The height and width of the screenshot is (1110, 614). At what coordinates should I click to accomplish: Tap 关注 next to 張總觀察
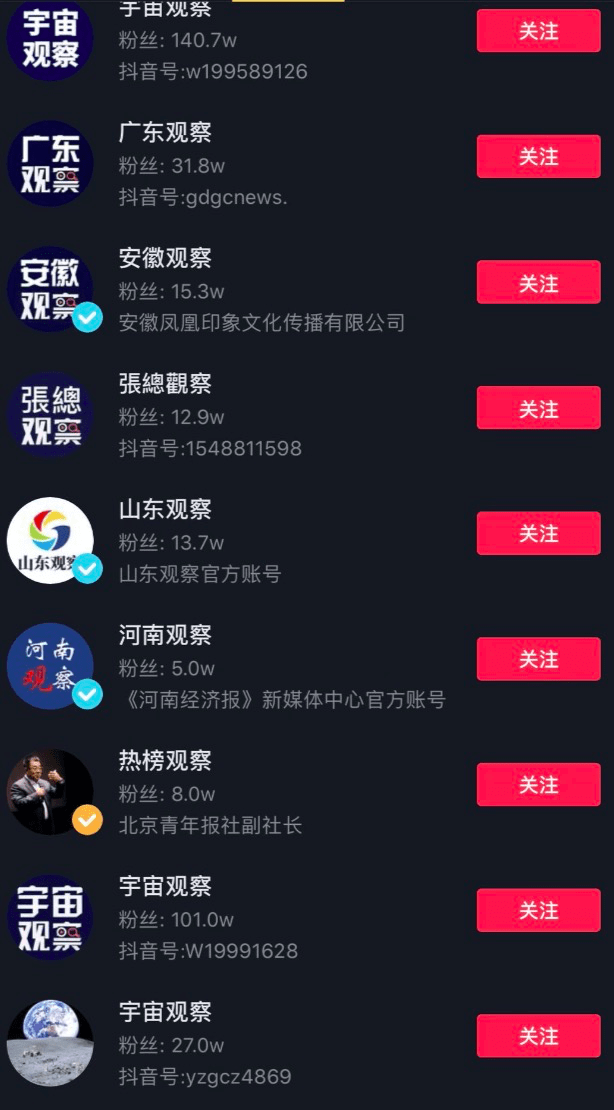538,408
